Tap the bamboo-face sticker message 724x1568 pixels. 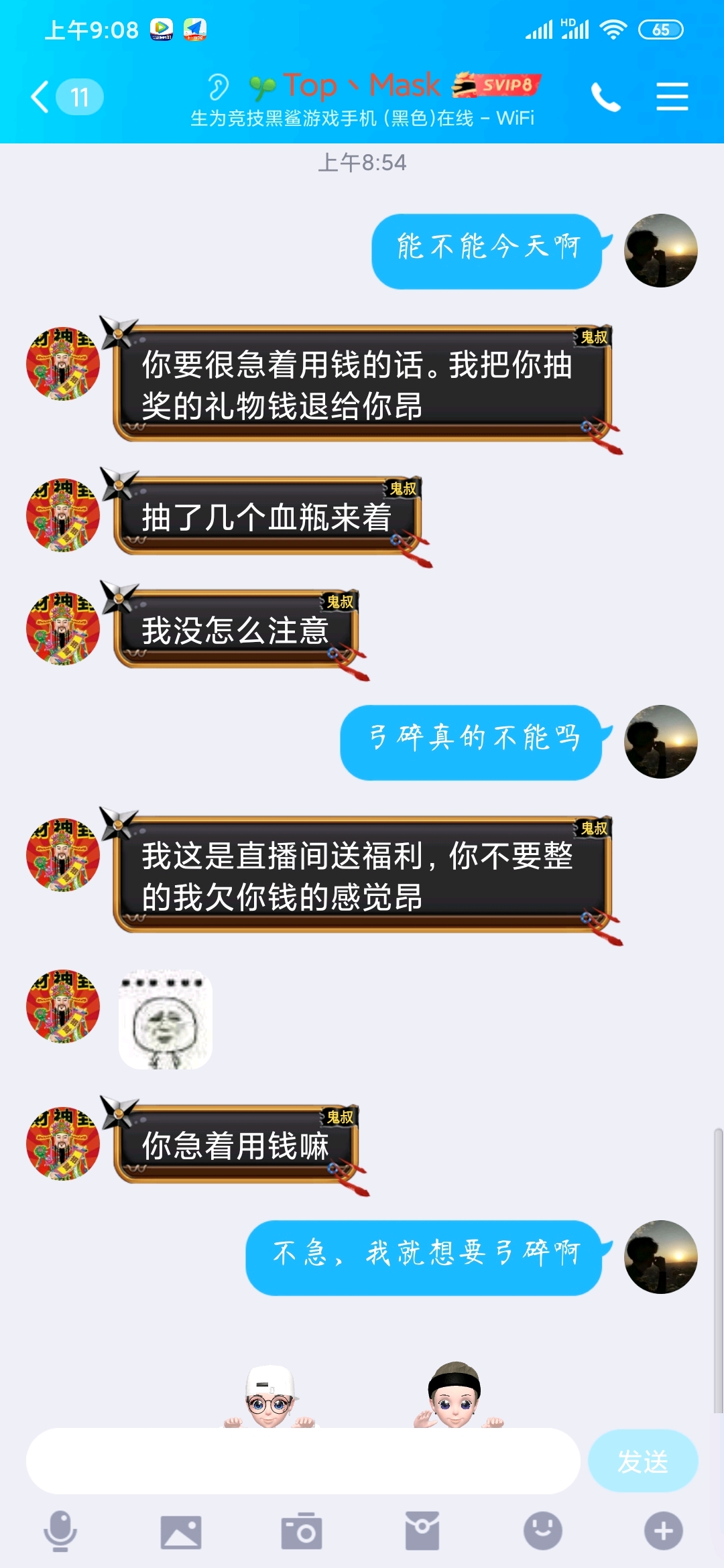tap(166, 1019)
